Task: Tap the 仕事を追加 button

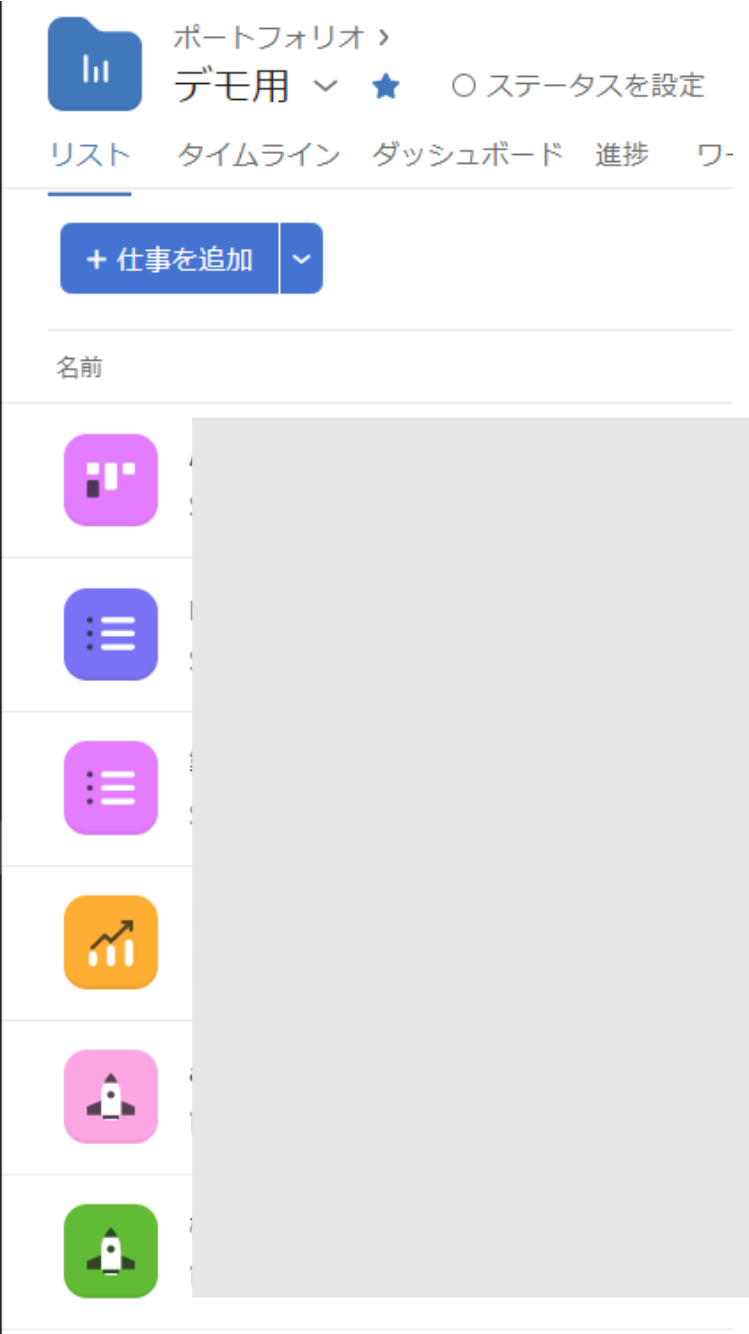Action: (169, 259)
